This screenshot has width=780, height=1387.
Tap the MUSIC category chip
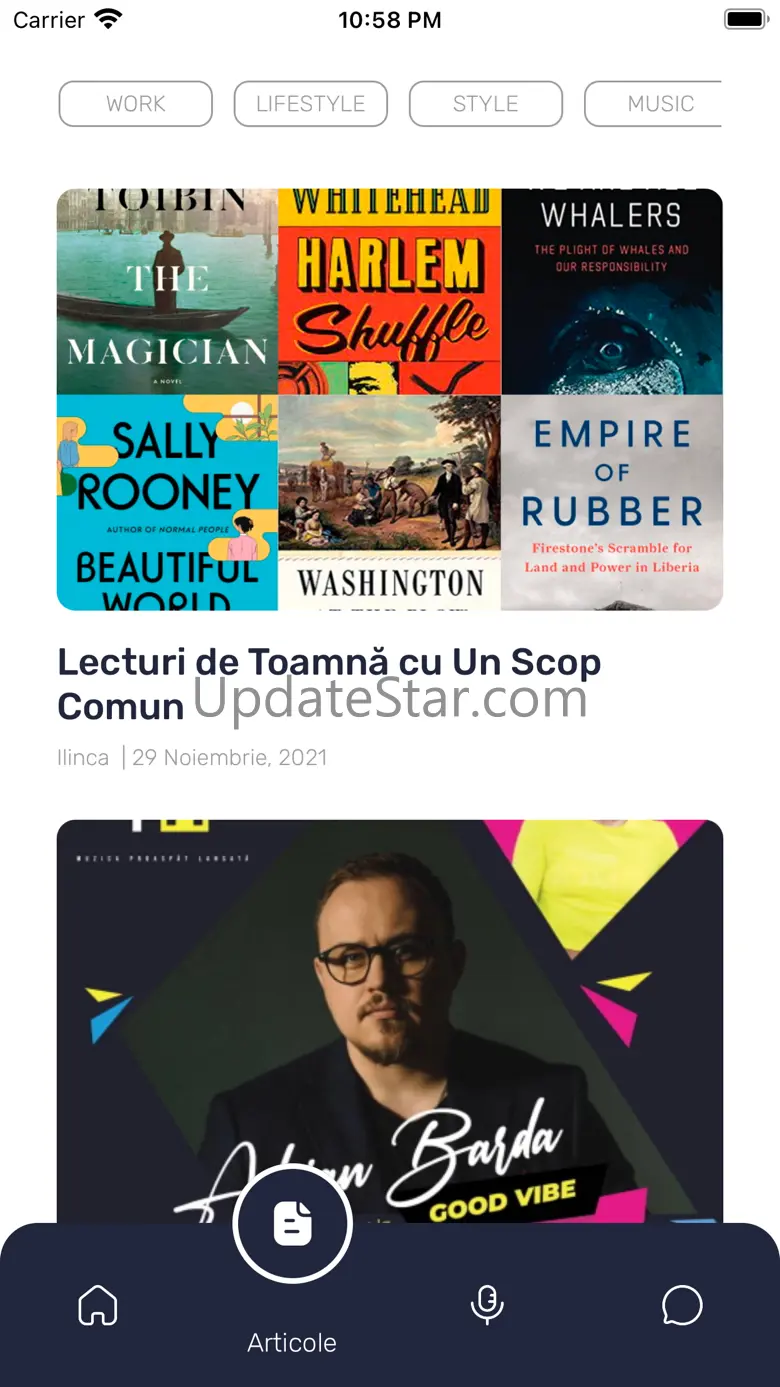tap(653, 104)
